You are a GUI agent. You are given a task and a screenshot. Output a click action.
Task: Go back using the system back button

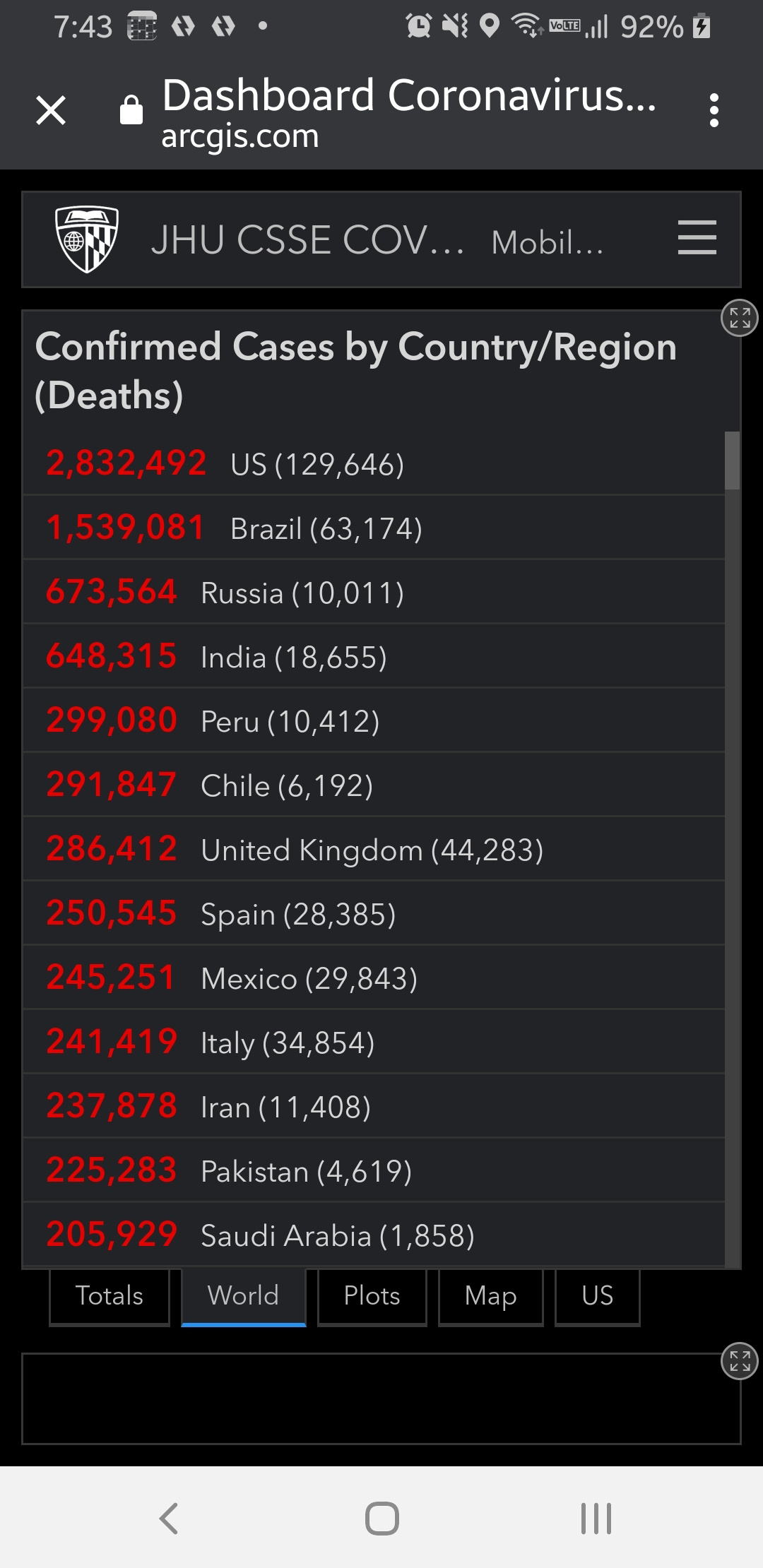click(x=169, y=1518)
